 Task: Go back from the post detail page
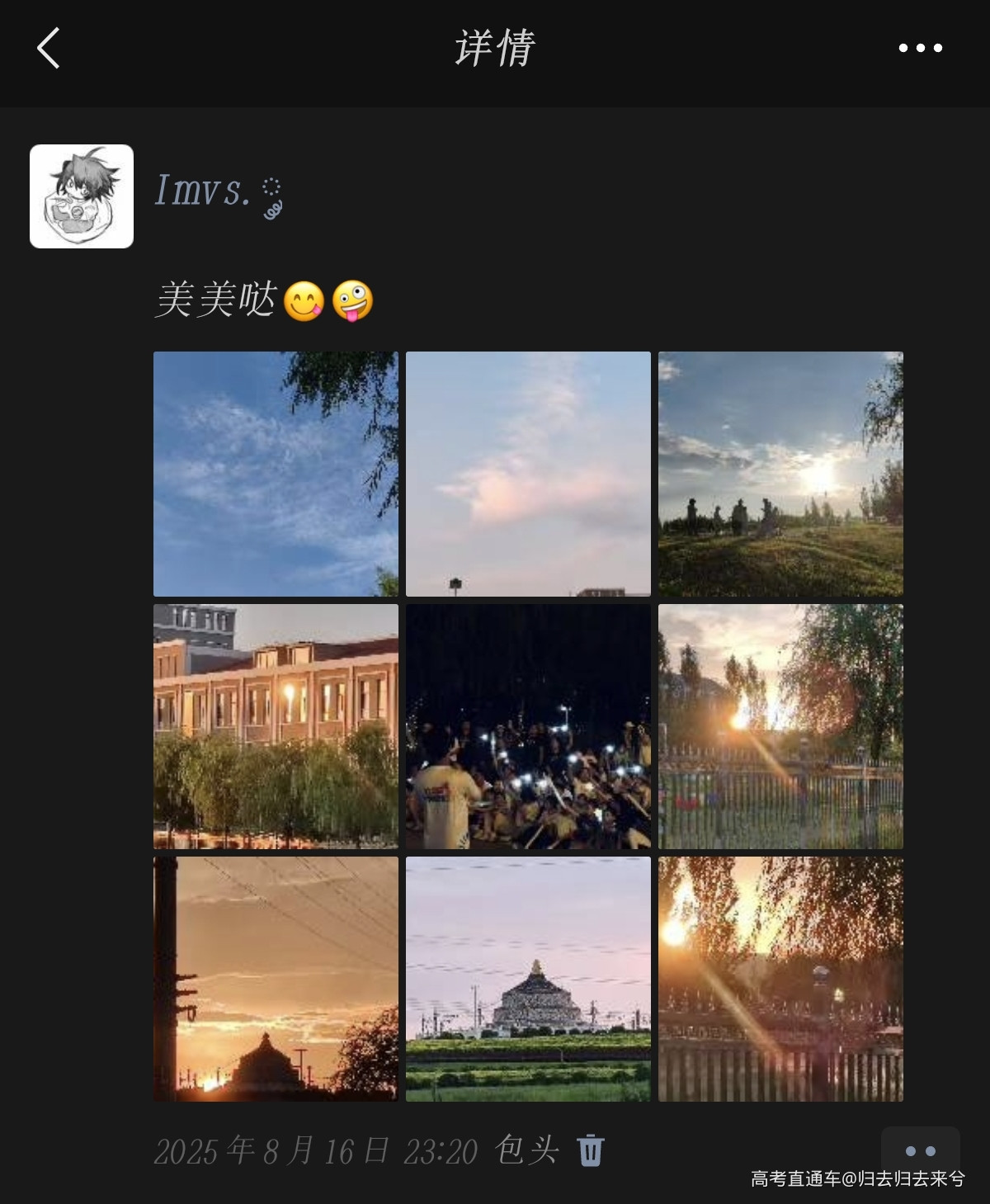click(49, 48)
